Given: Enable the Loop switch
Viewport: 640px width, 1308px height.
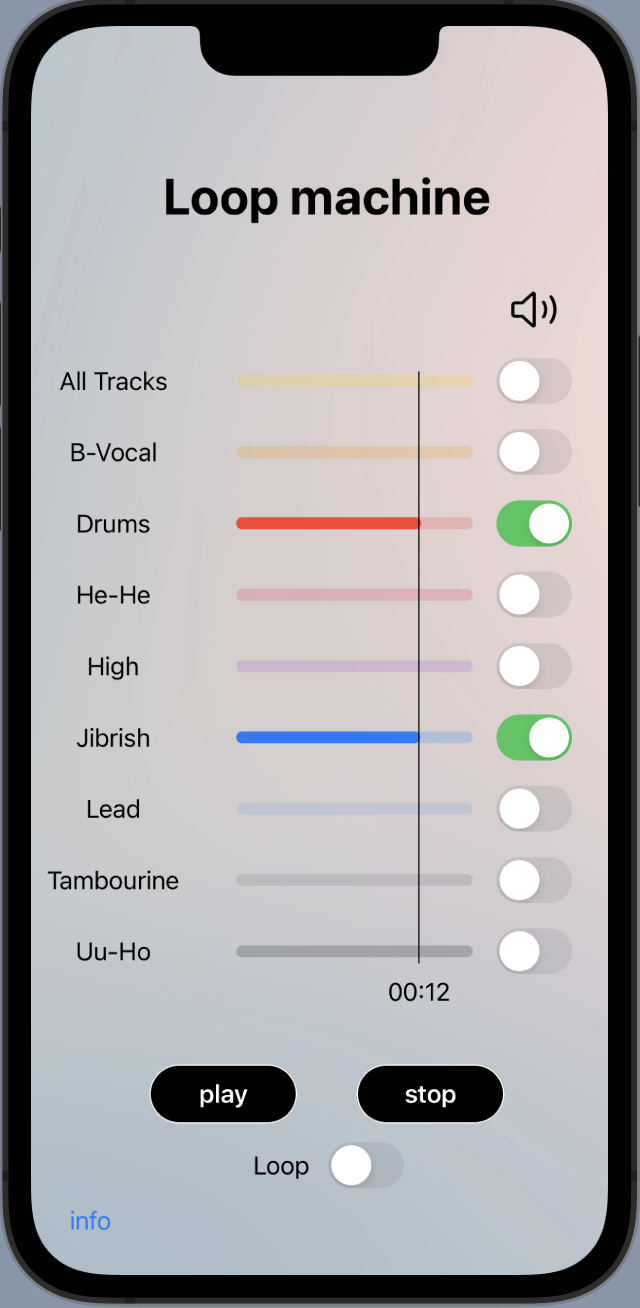Looking at the screenshot, I should [x=366, y=1166].
